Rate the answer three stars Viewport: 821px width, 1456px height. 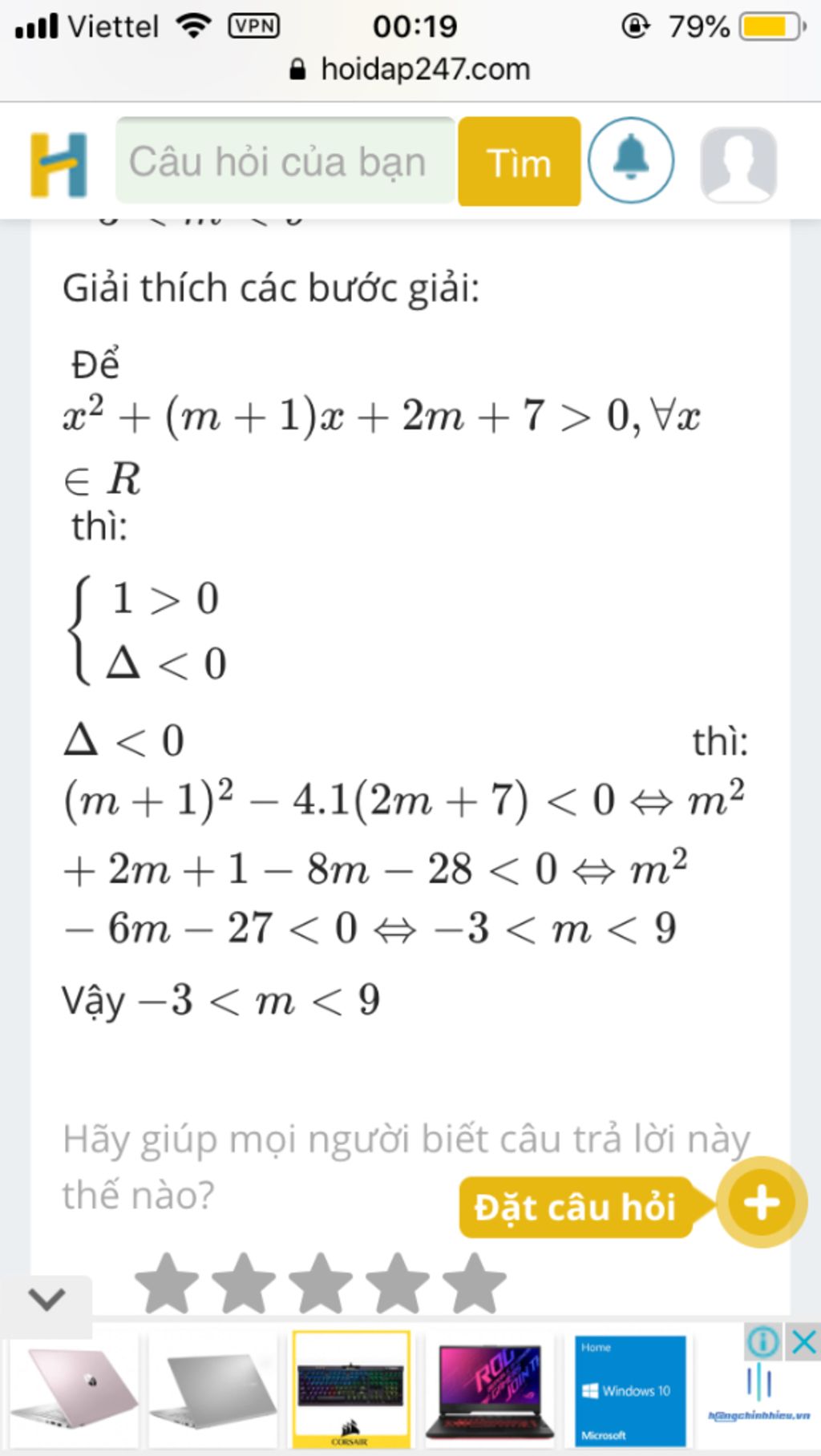click(320, 1284)
